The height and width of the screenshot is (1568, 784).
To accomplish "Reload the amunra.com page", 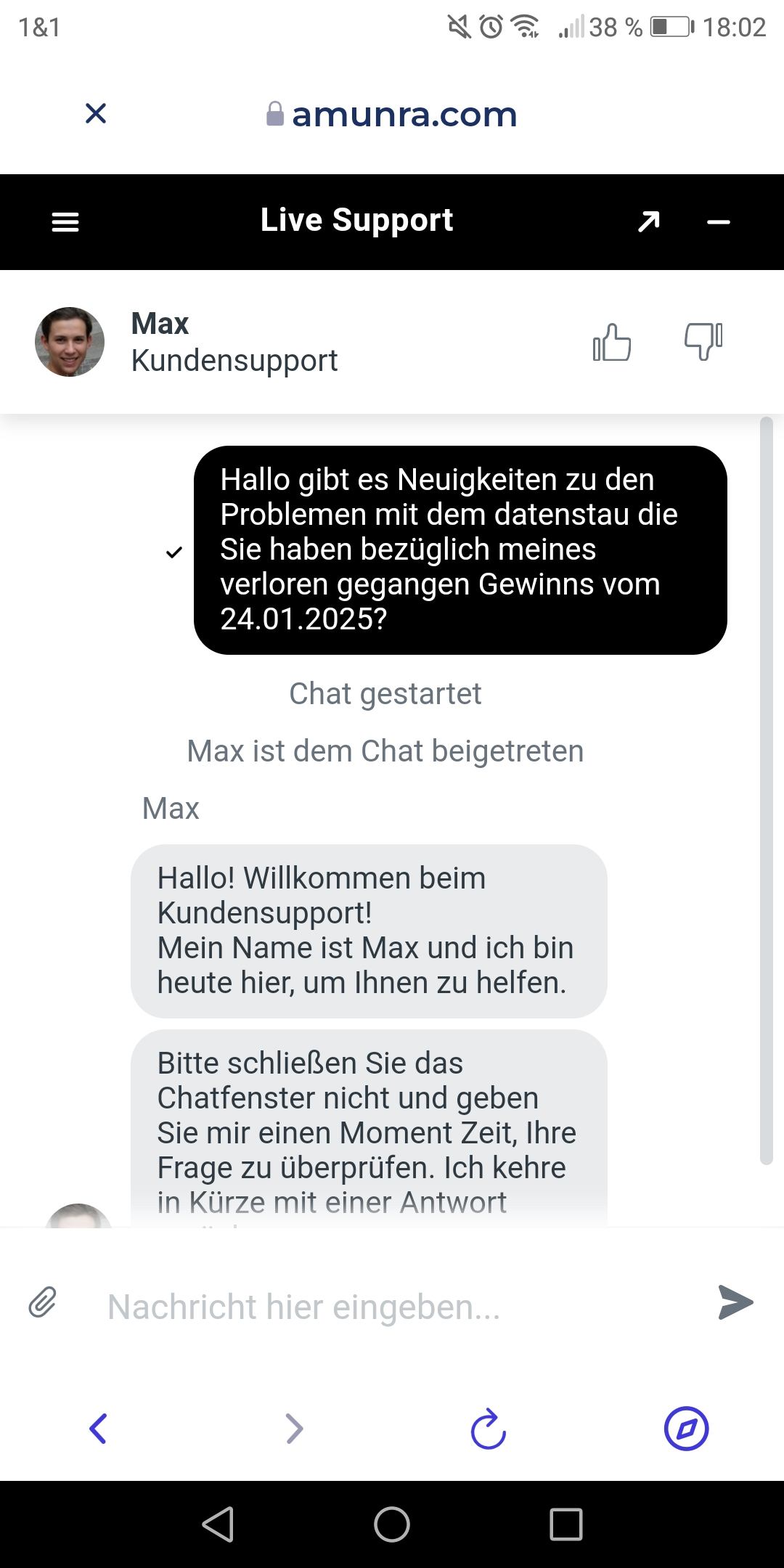I will (489, 1429).
